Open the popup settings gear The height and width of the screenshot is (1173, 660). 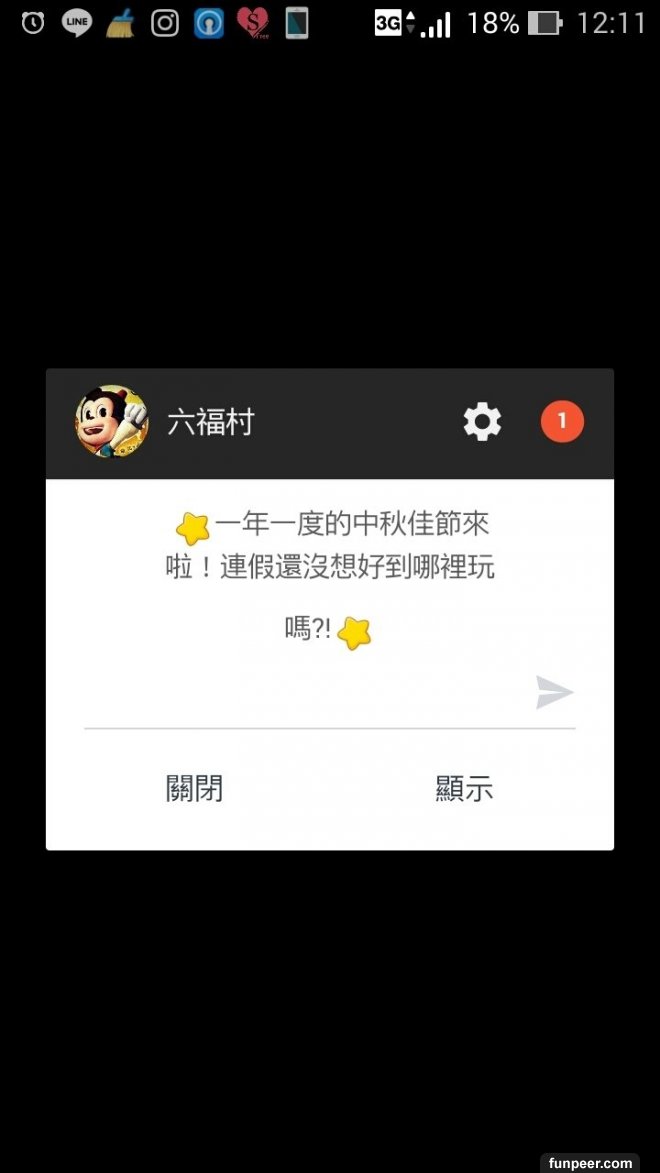(x=482, y=422)
